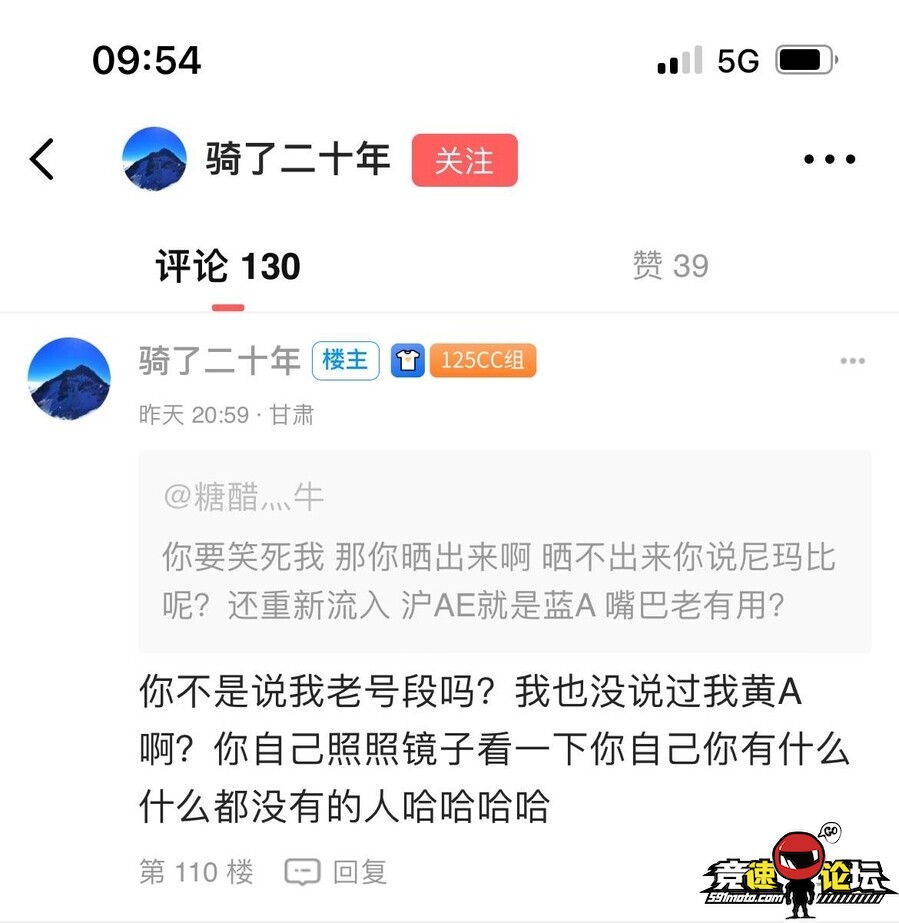Reply to the comment on floor 110

click(x=336, y=872)
